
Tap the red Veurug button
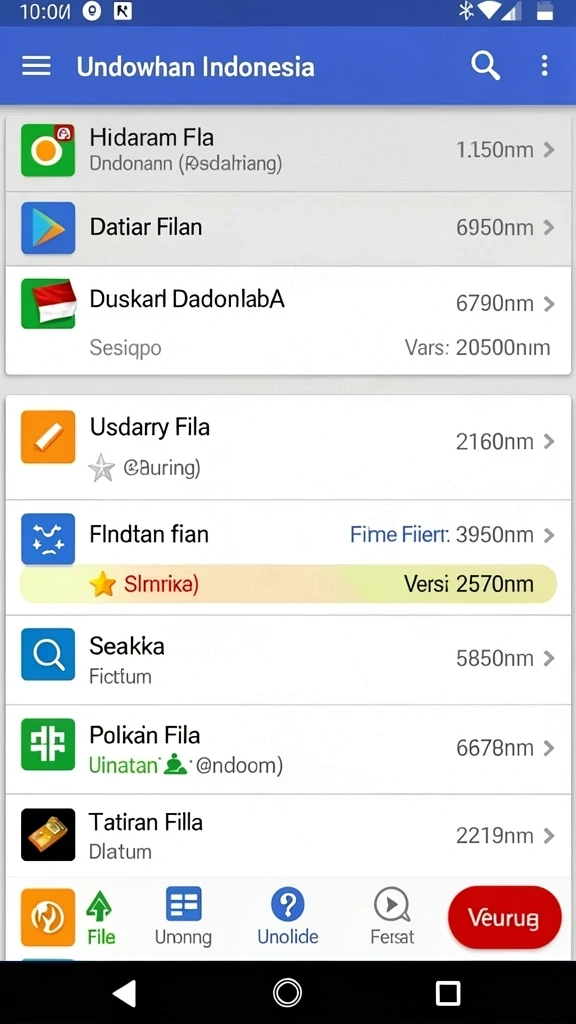point(504,918)
